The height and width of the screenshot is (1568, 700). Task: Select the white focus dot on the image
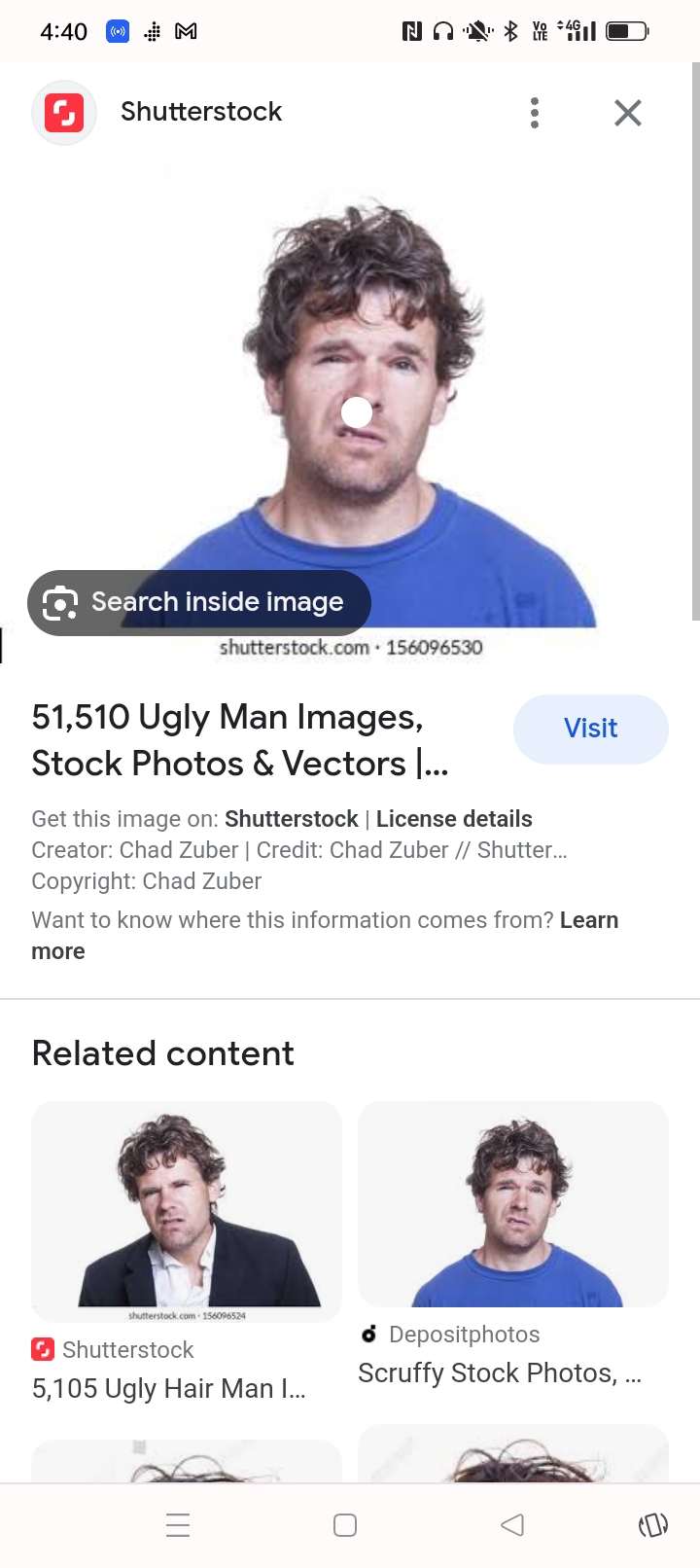[357, 412]
